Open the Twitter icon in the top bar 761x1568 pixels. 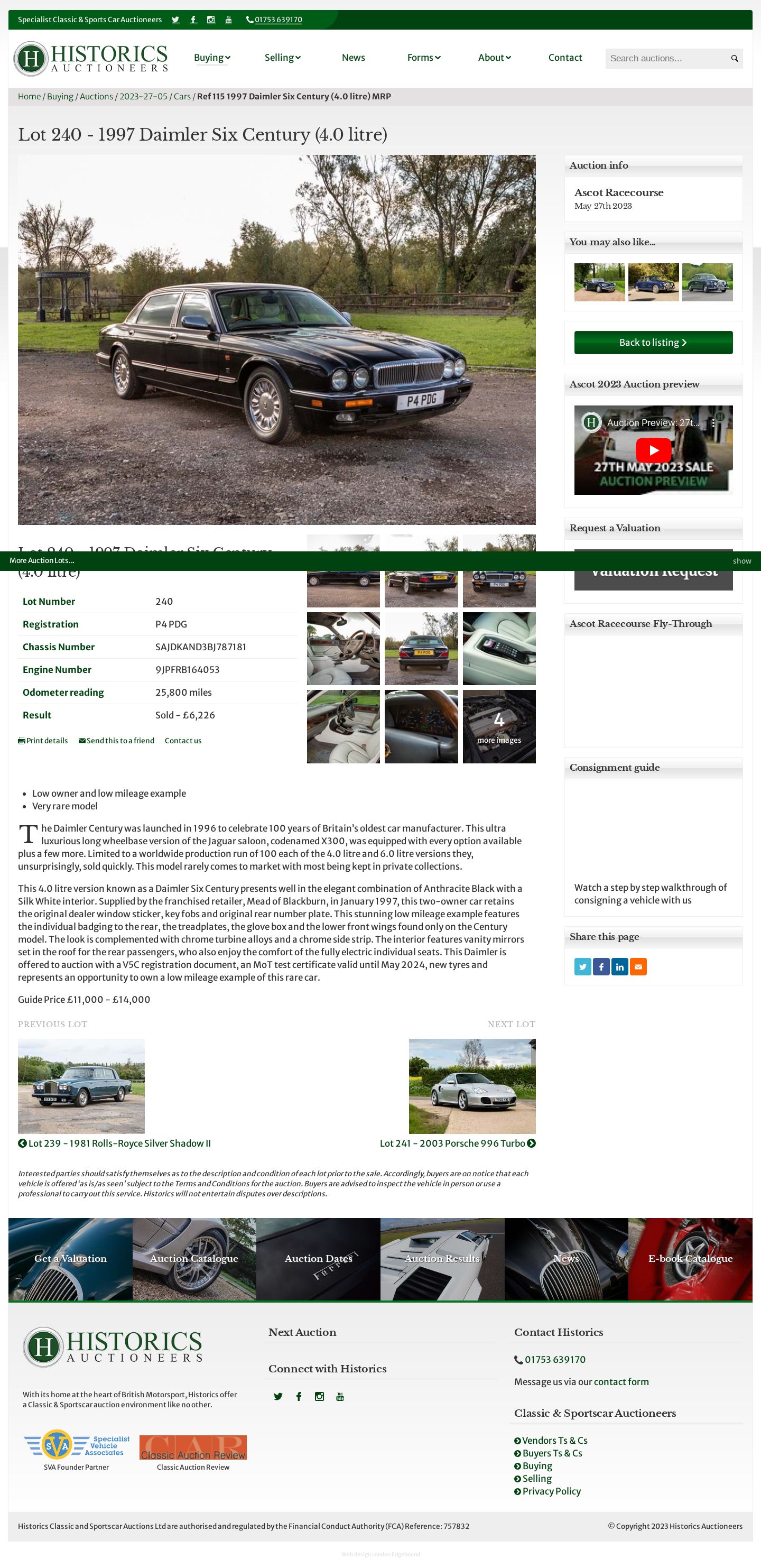(175, 20)
